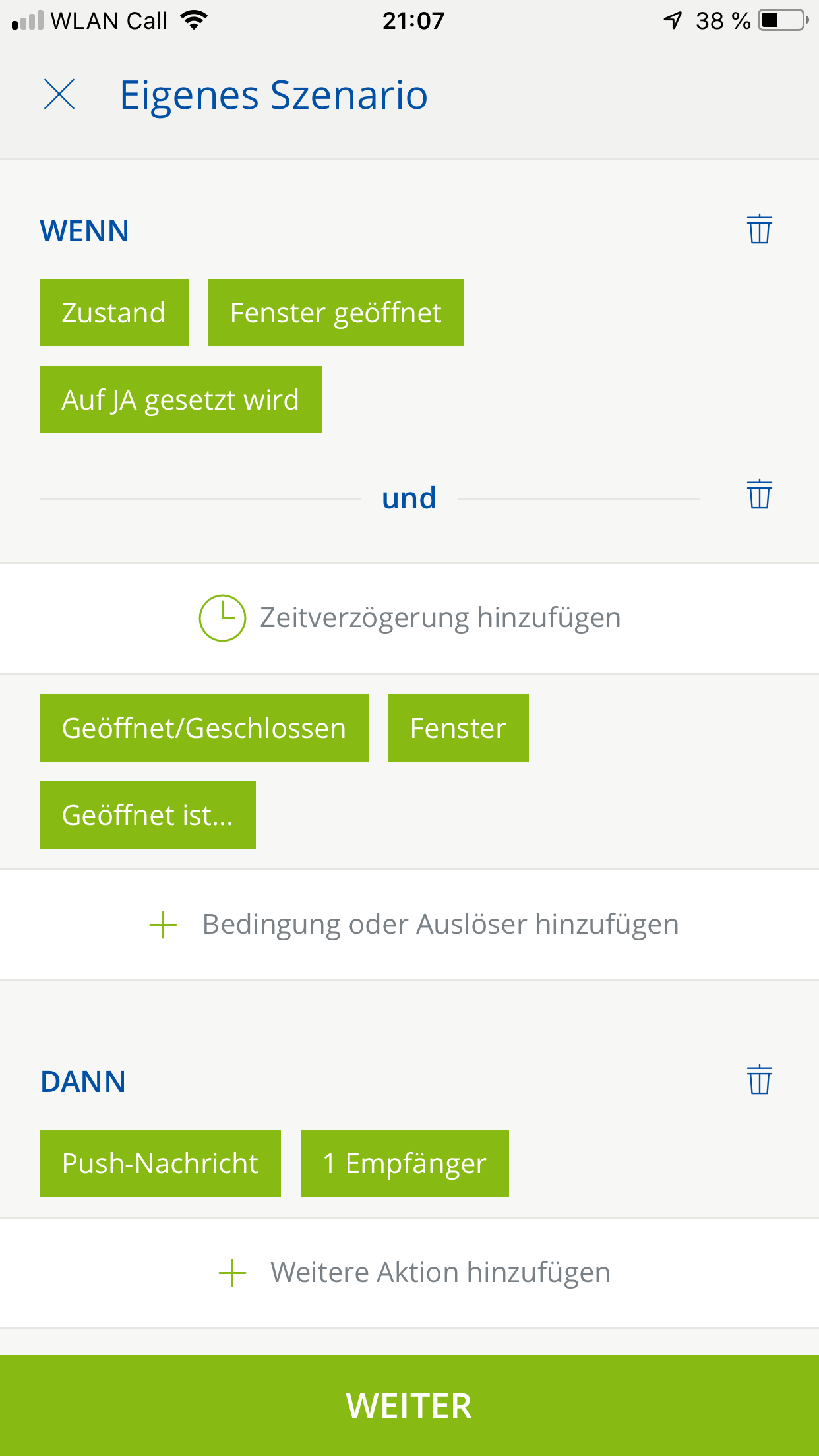This screenshot has height=1456, width=819.
Task: Select the Fenster device chip
Action: (x=458, y=728)
